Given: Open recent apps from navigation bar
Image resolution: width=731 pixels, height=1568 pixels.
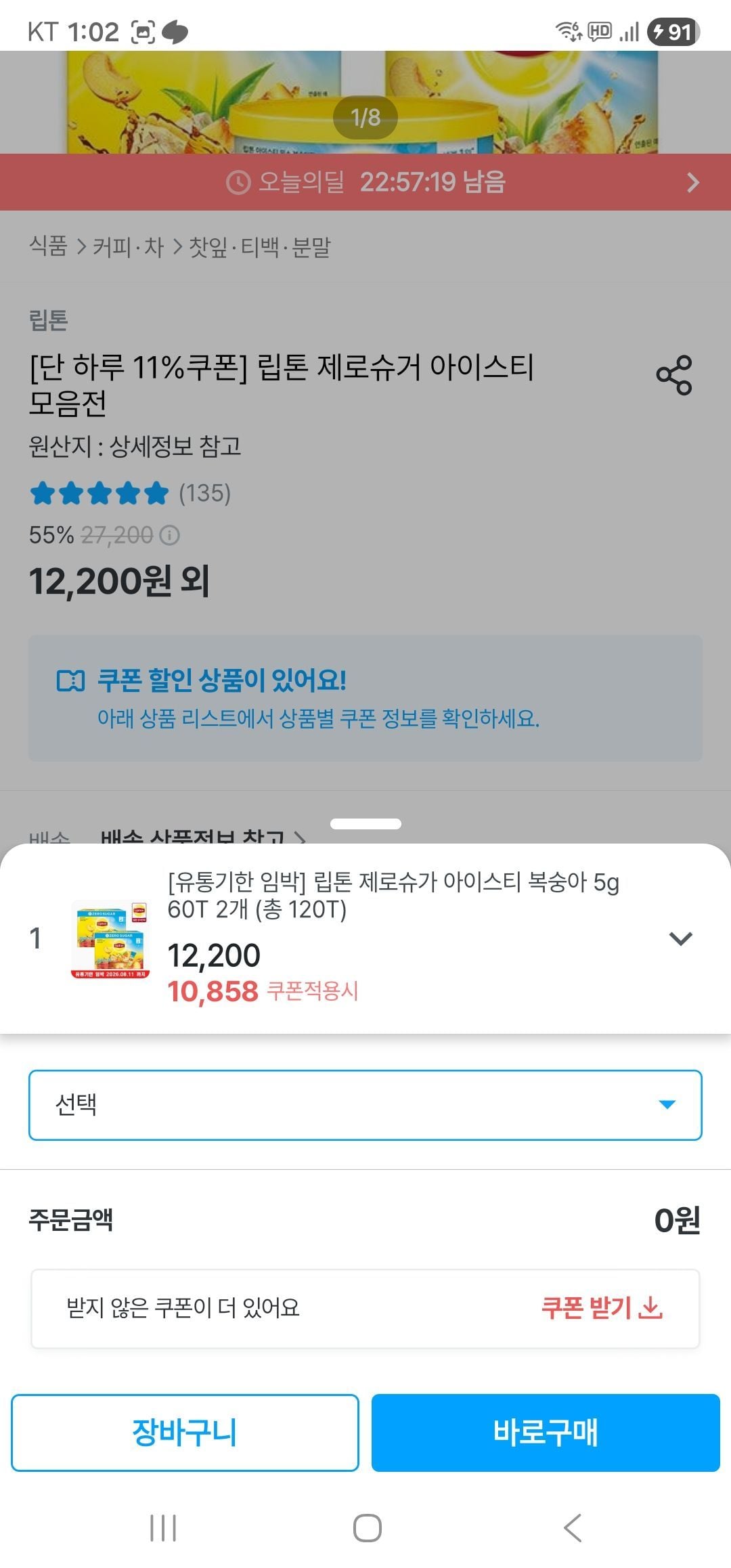Looking at the screenshot, I should point(163,1528).
